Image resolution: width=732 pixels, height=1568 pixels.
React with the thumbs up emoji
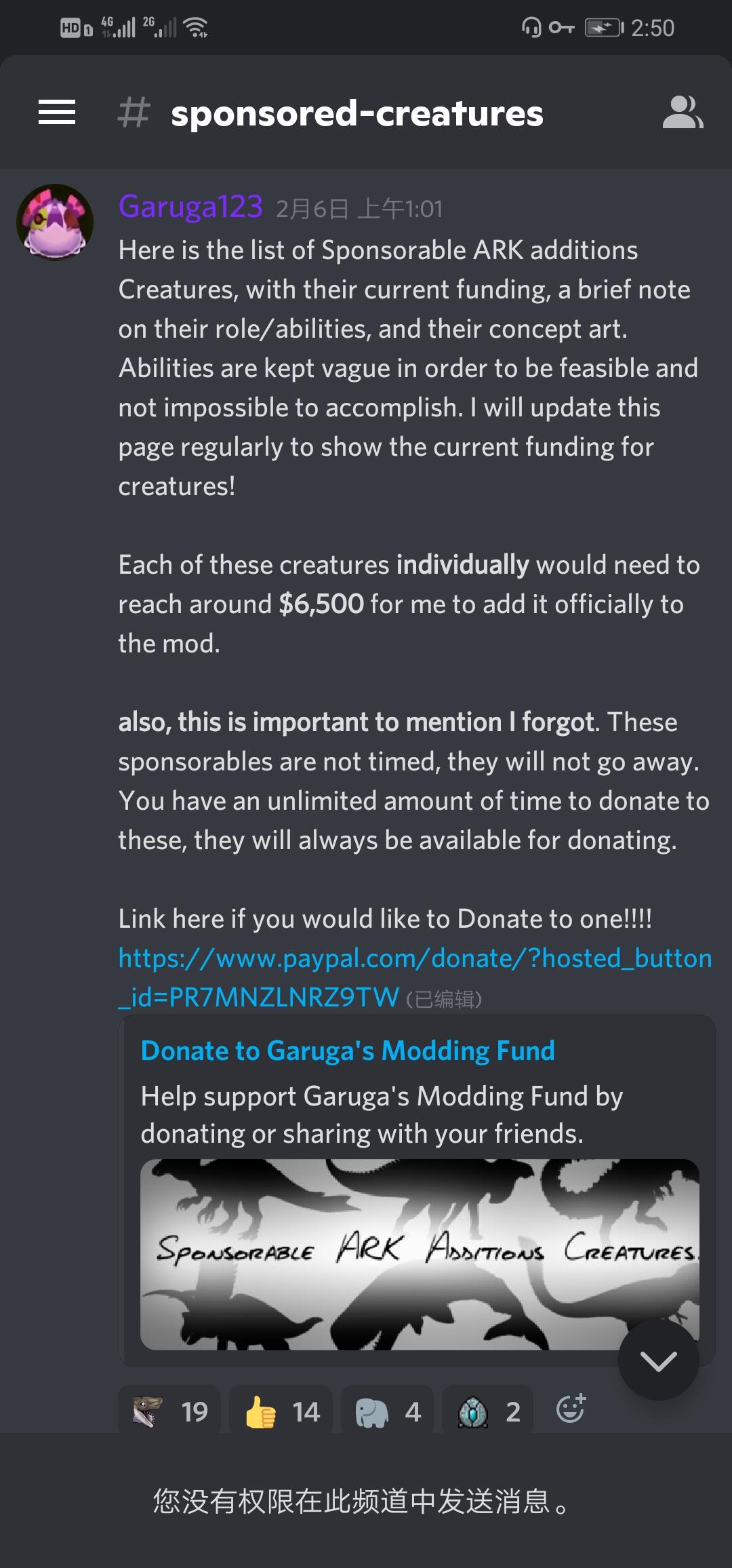click(x=281, y=1411)
